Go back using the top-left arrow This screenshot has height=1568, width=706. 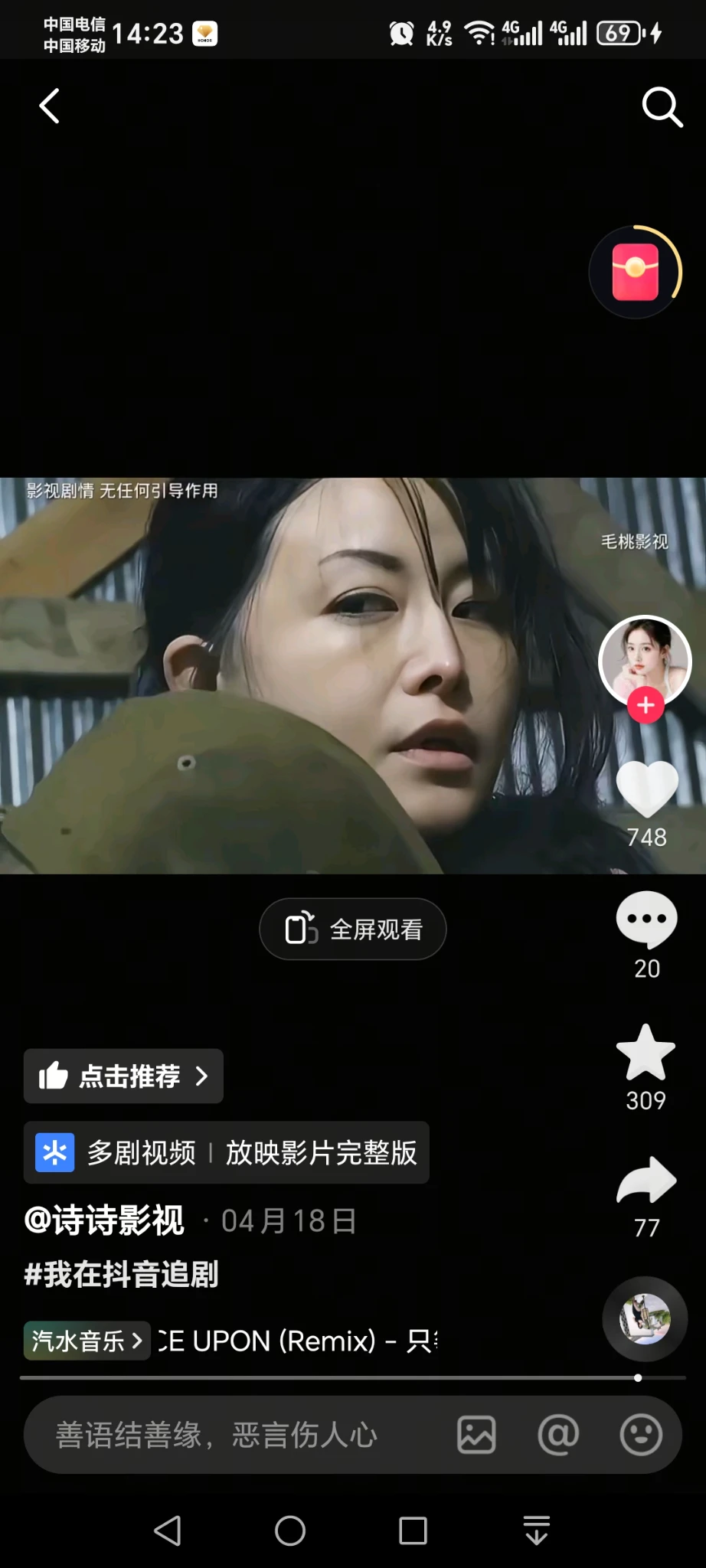(50, 106)
